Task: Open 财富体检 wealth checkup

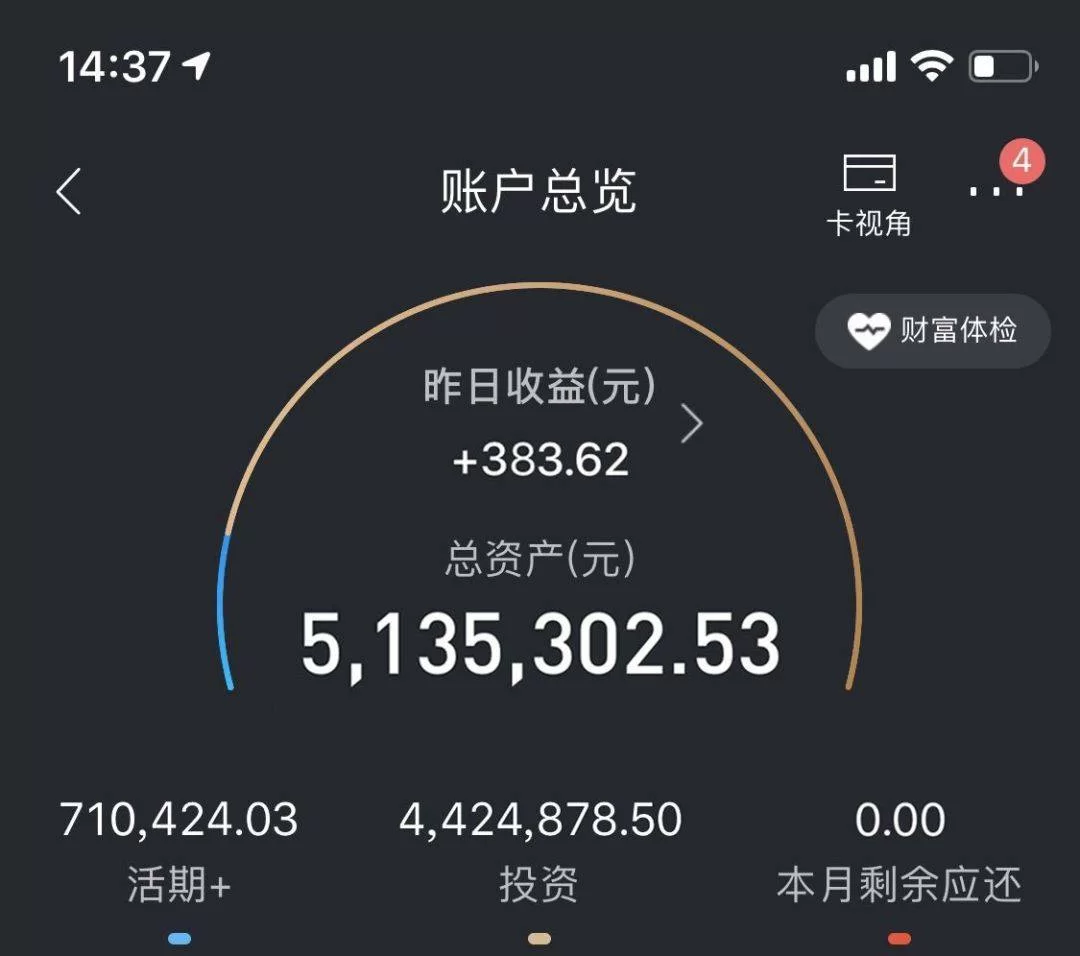Action: [x=933, y=331]
